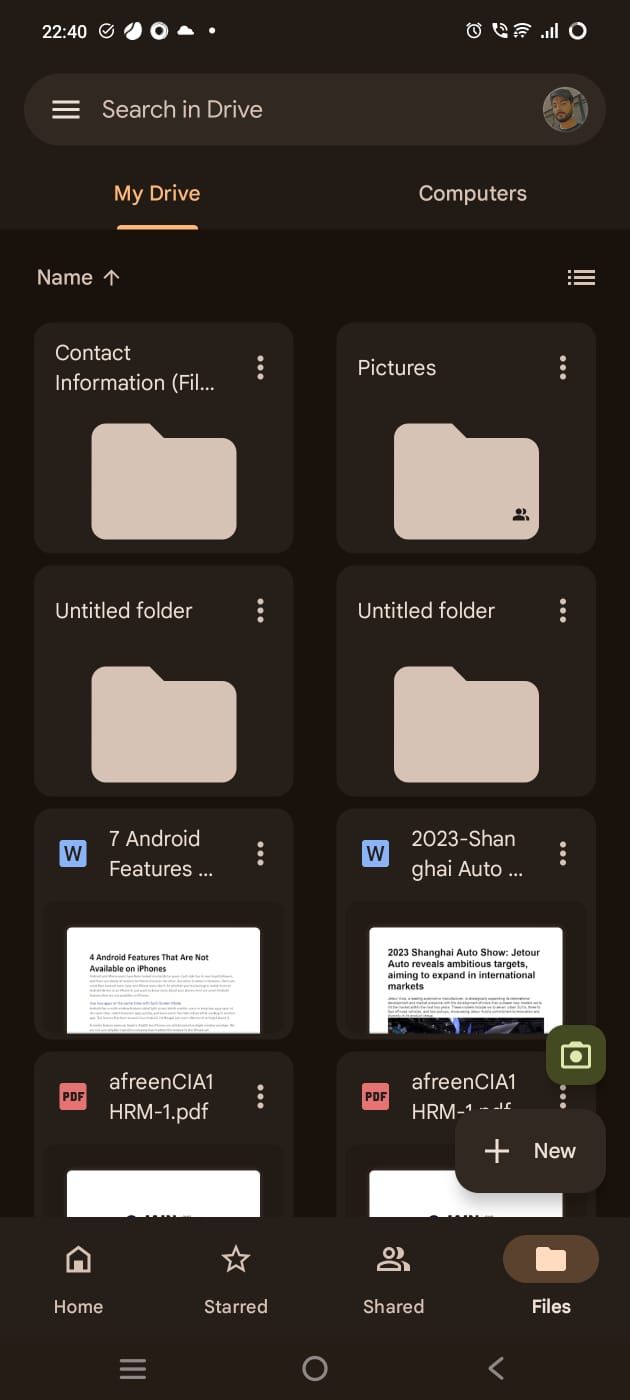This screenshot has width=630, height=1400.
Task: Open the hamburger navigation drawer menu
Action: pos(66,110)
